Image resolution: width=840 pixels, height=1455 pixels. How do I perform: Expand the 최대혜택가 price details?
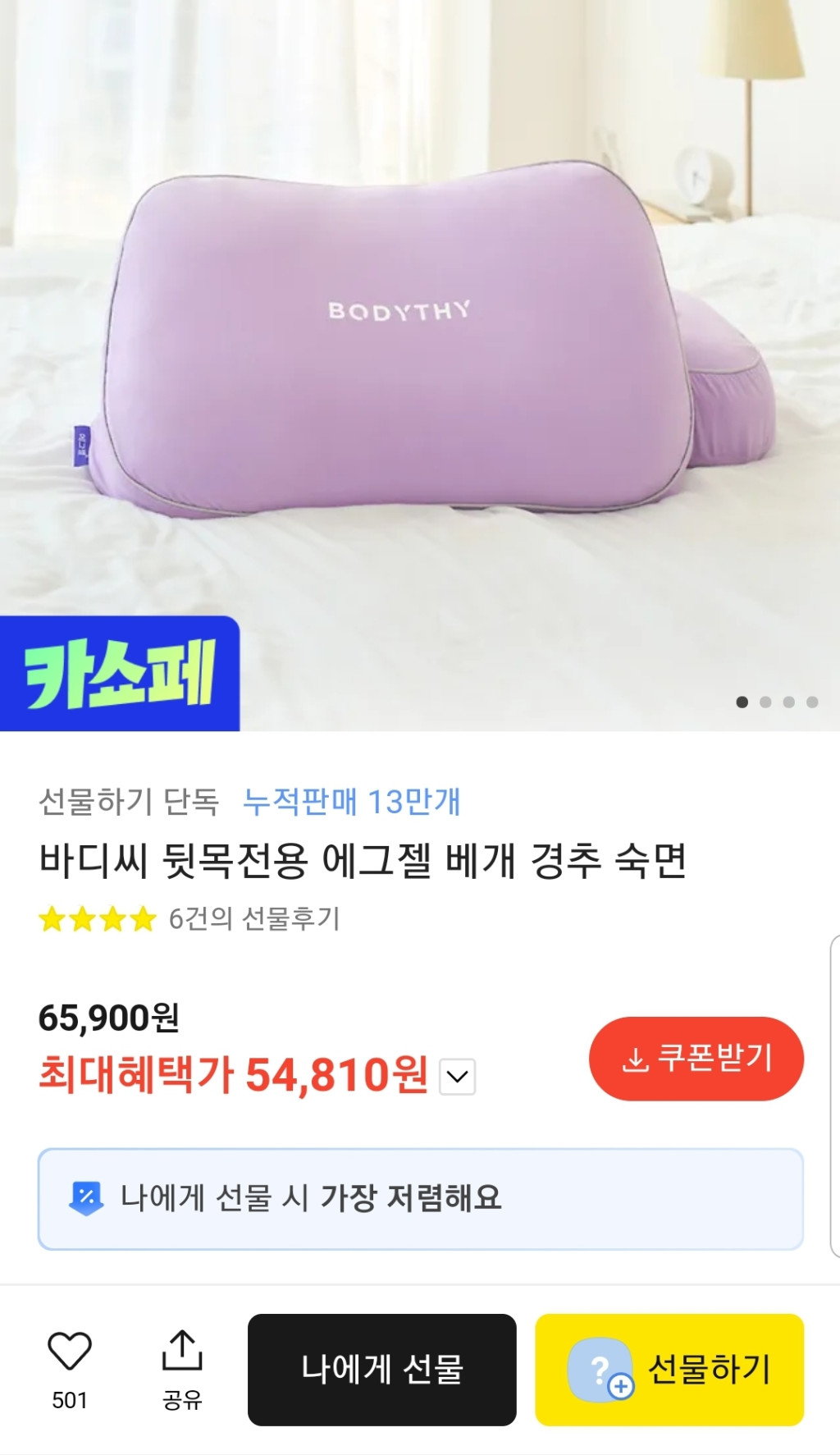(x=458, y=1077)
